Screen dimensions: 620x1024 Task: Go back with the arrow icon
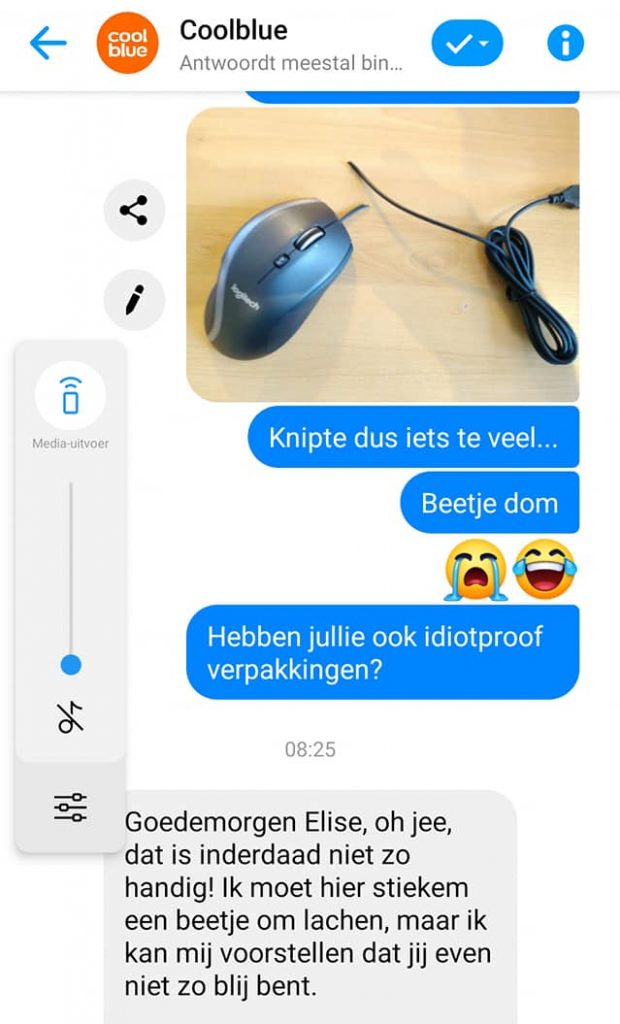click(47, 43)
